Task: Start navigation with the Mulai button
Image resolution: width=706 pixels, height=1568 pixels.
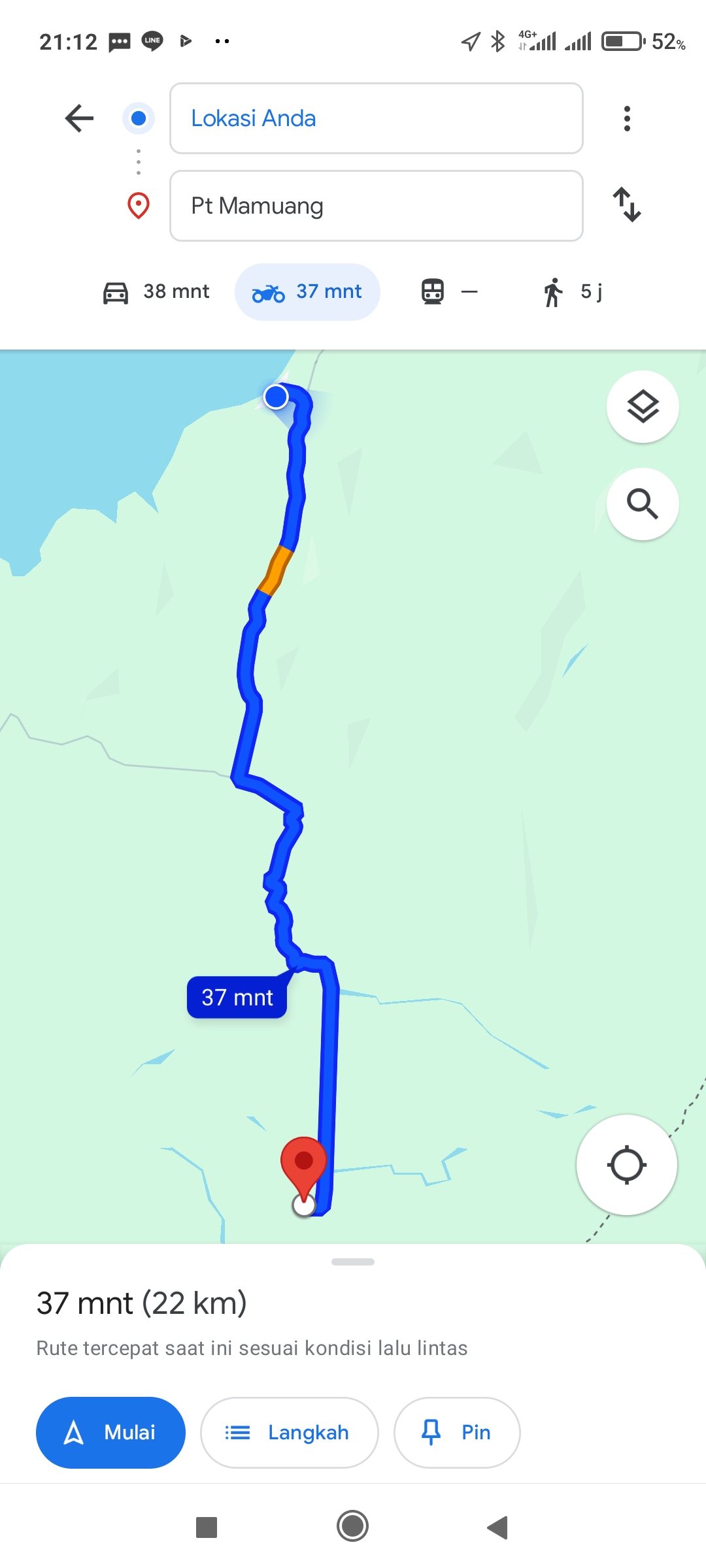Action: pyautogui.click(x=110, y=1433)
